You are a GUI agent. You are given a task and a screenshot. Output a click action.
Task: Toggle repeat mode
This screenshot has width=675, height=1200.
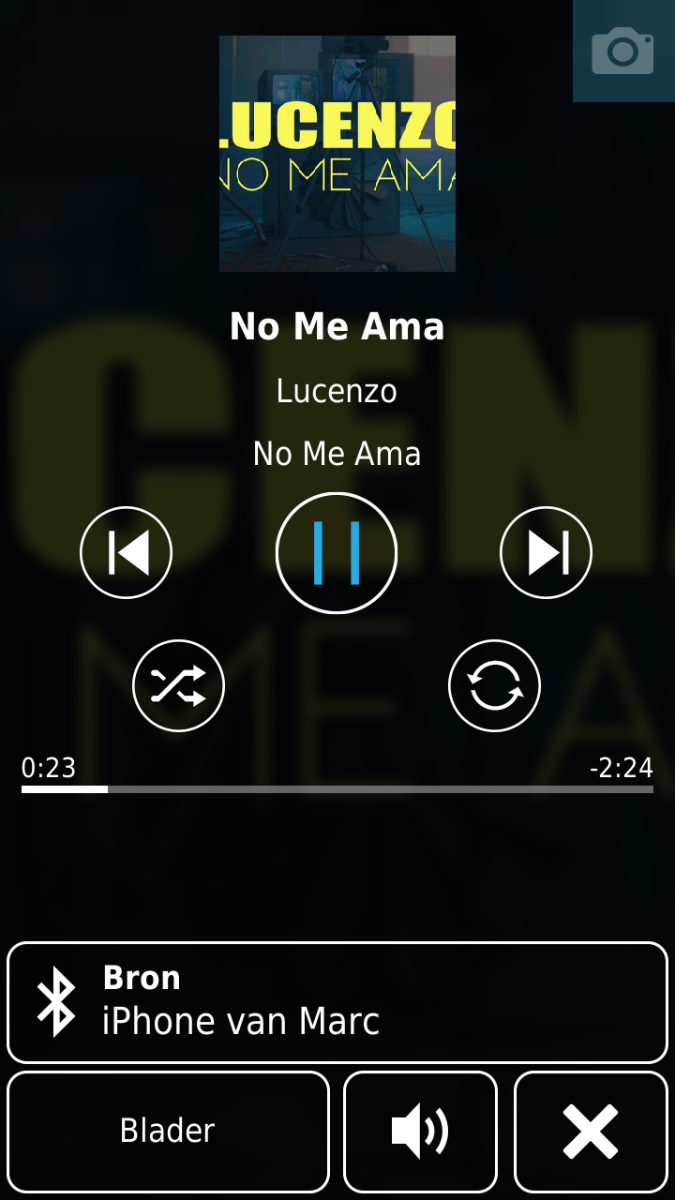click(x=494, y=686)
